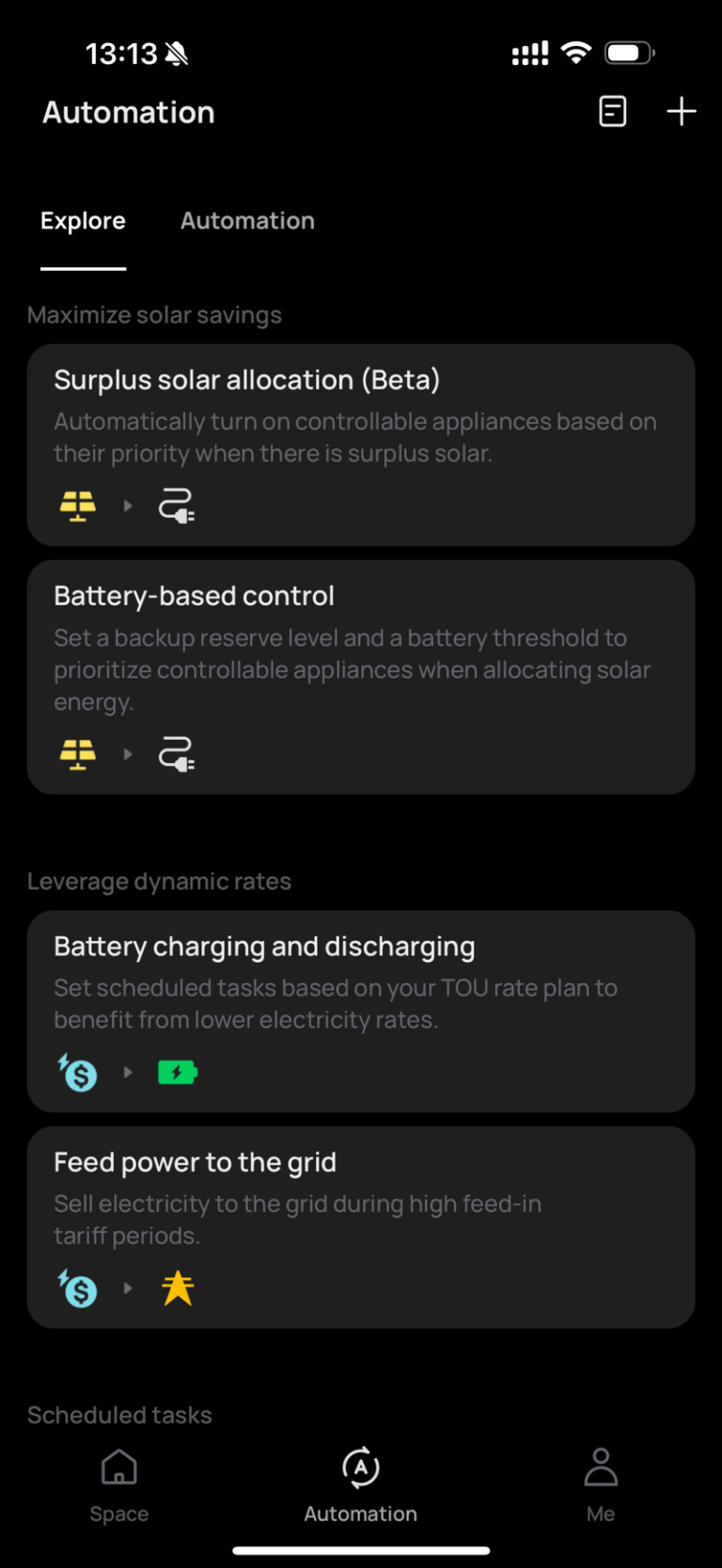This screenshot has width=722, height=1568.
Task: Open the Me profile tab
Action: point(601,1485)
